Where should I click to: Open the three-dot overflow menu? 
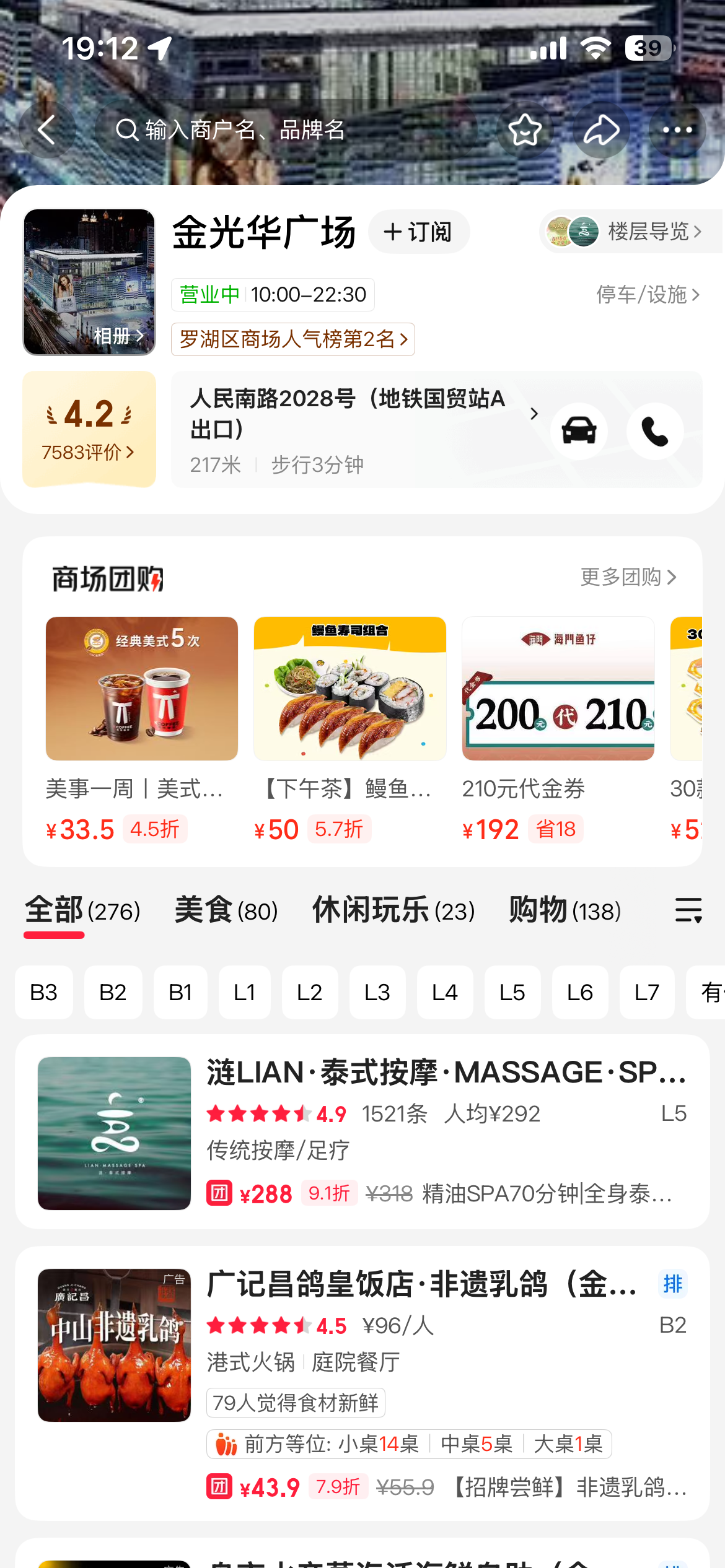click(x=677, y=130)
